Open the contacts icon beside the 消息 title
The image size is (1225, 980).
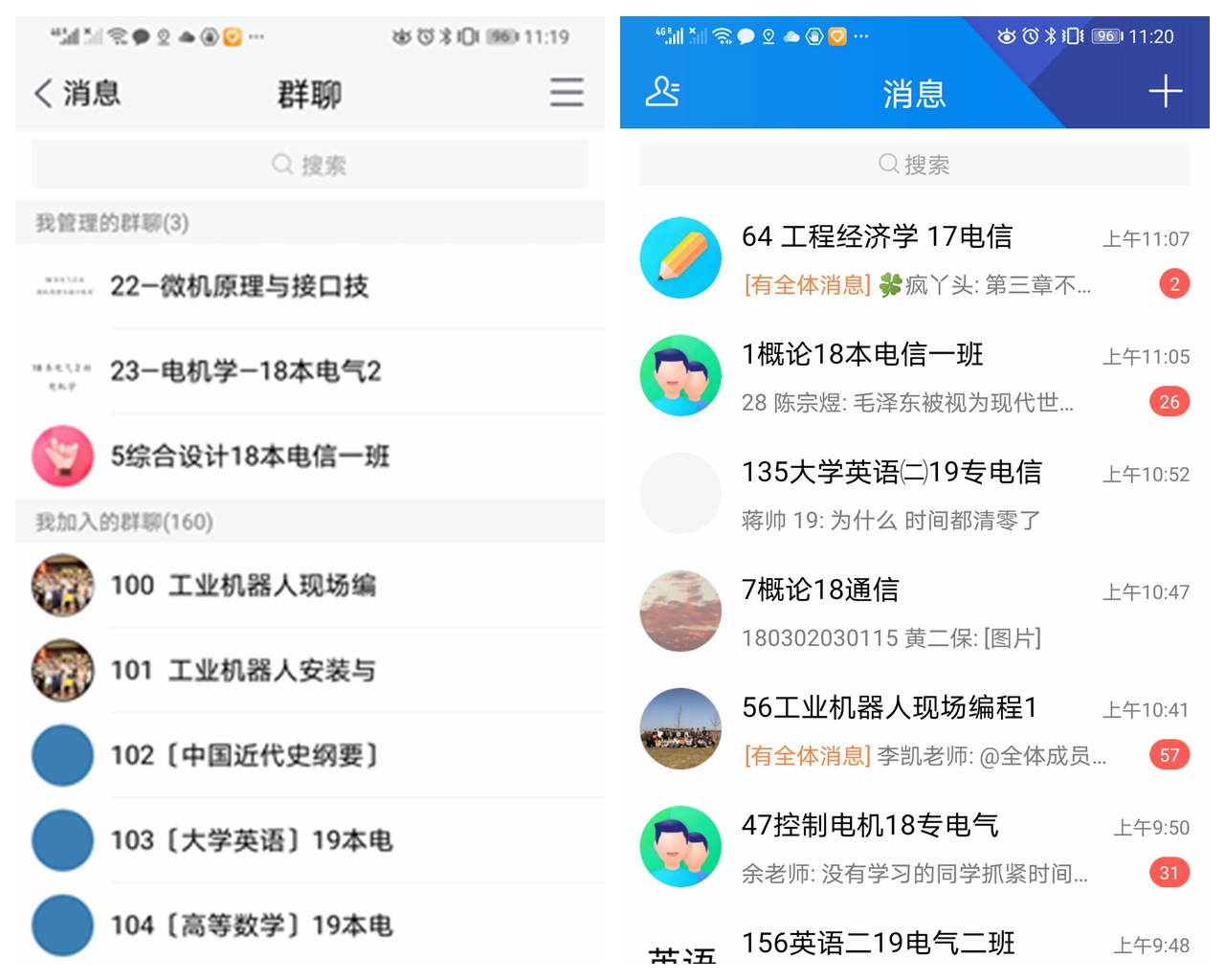(x=662, y=92)
